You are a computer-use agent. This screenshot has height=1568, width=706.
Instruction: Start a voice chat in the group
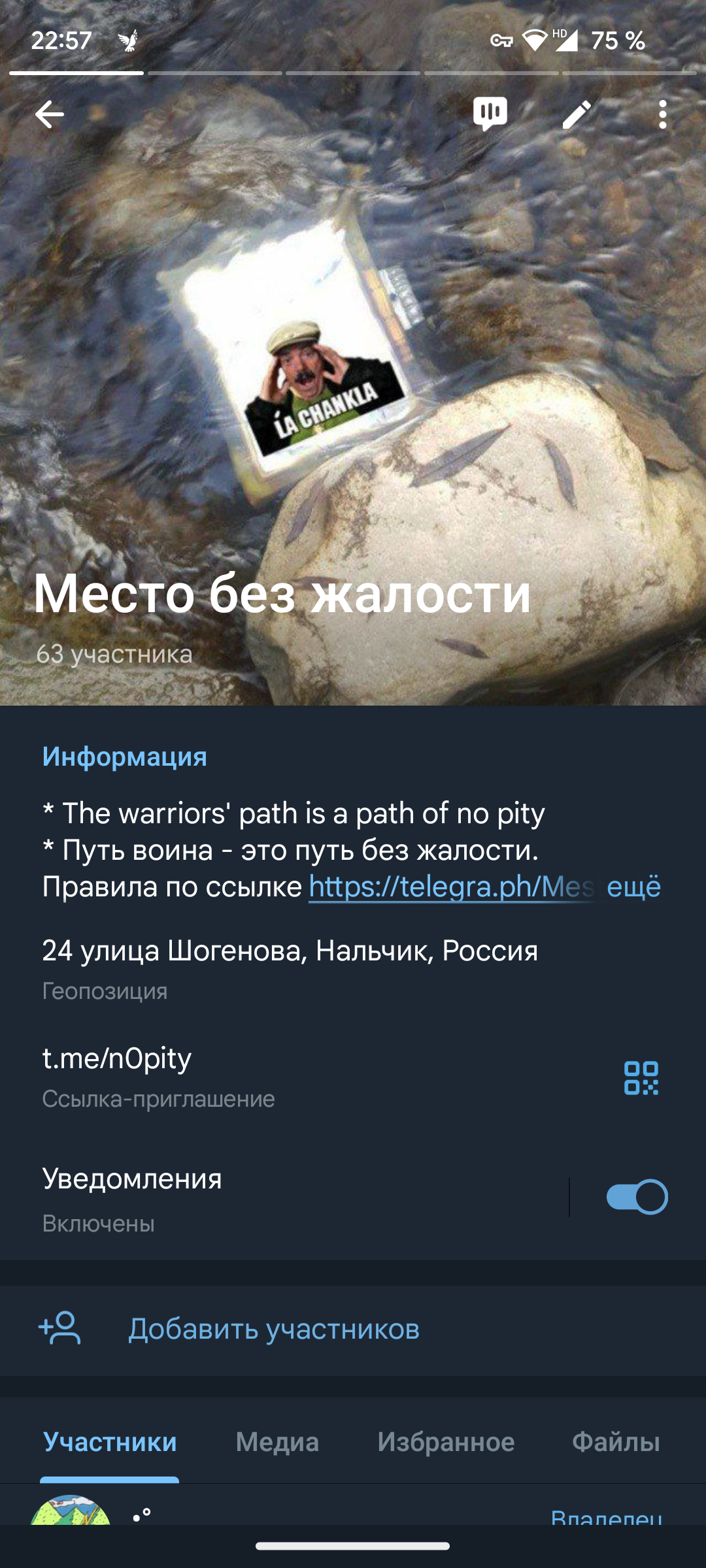(x=490, y=114)
